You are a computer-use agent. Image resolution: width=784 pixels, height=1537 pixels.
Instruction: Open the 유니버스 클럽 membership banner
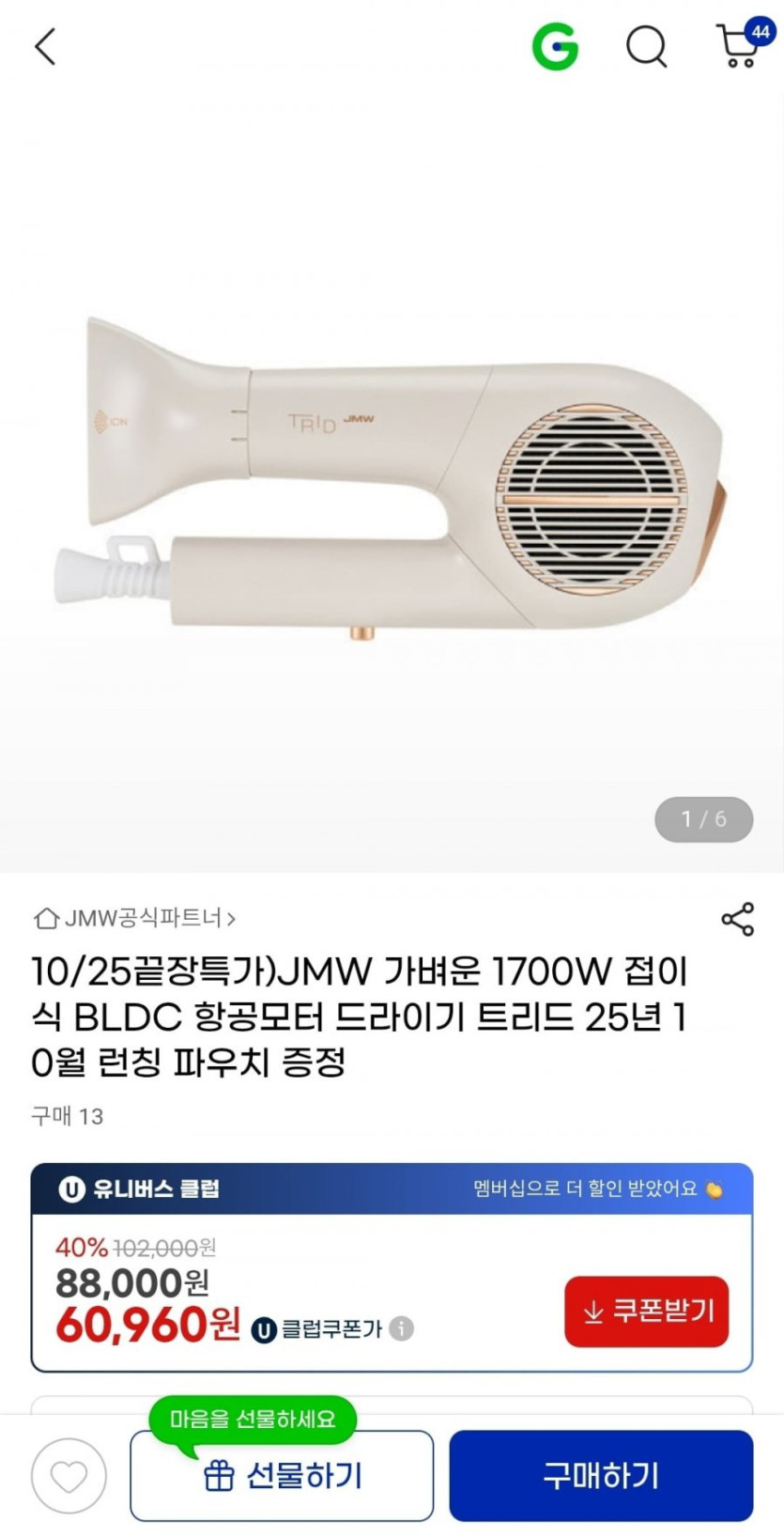(x=392, y=1188)
